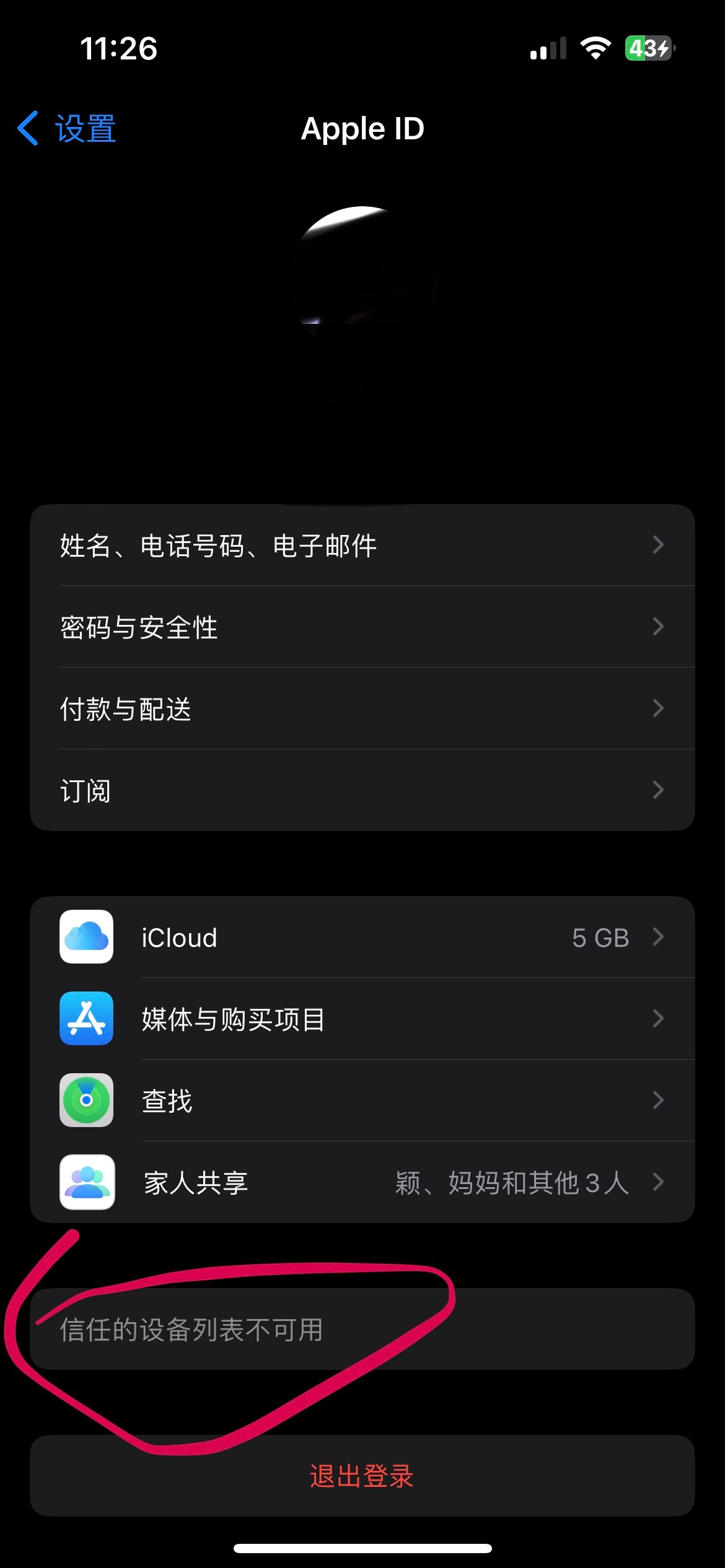Open iCloud storage settings

(362, 937)
